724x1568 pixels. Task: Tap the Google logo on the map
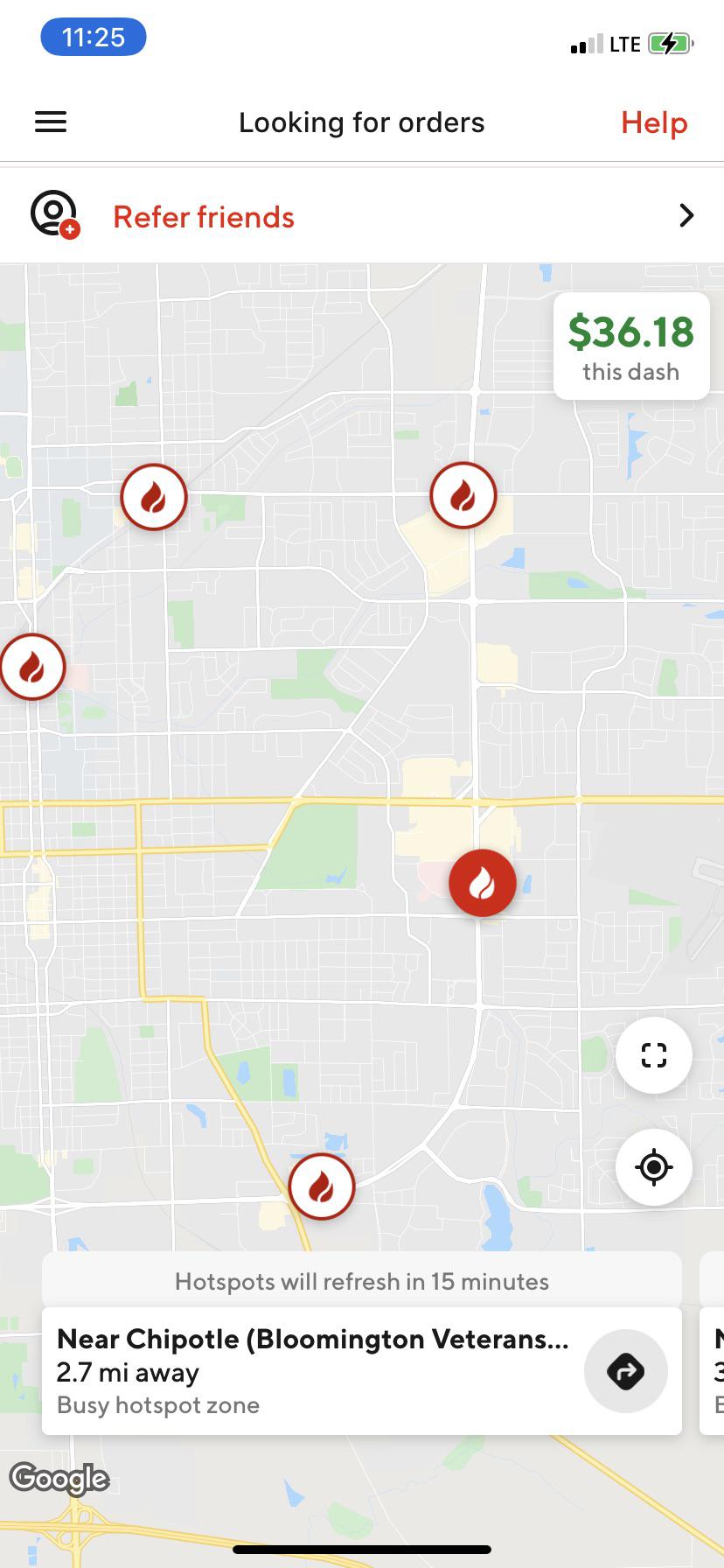pos(58,1479)
